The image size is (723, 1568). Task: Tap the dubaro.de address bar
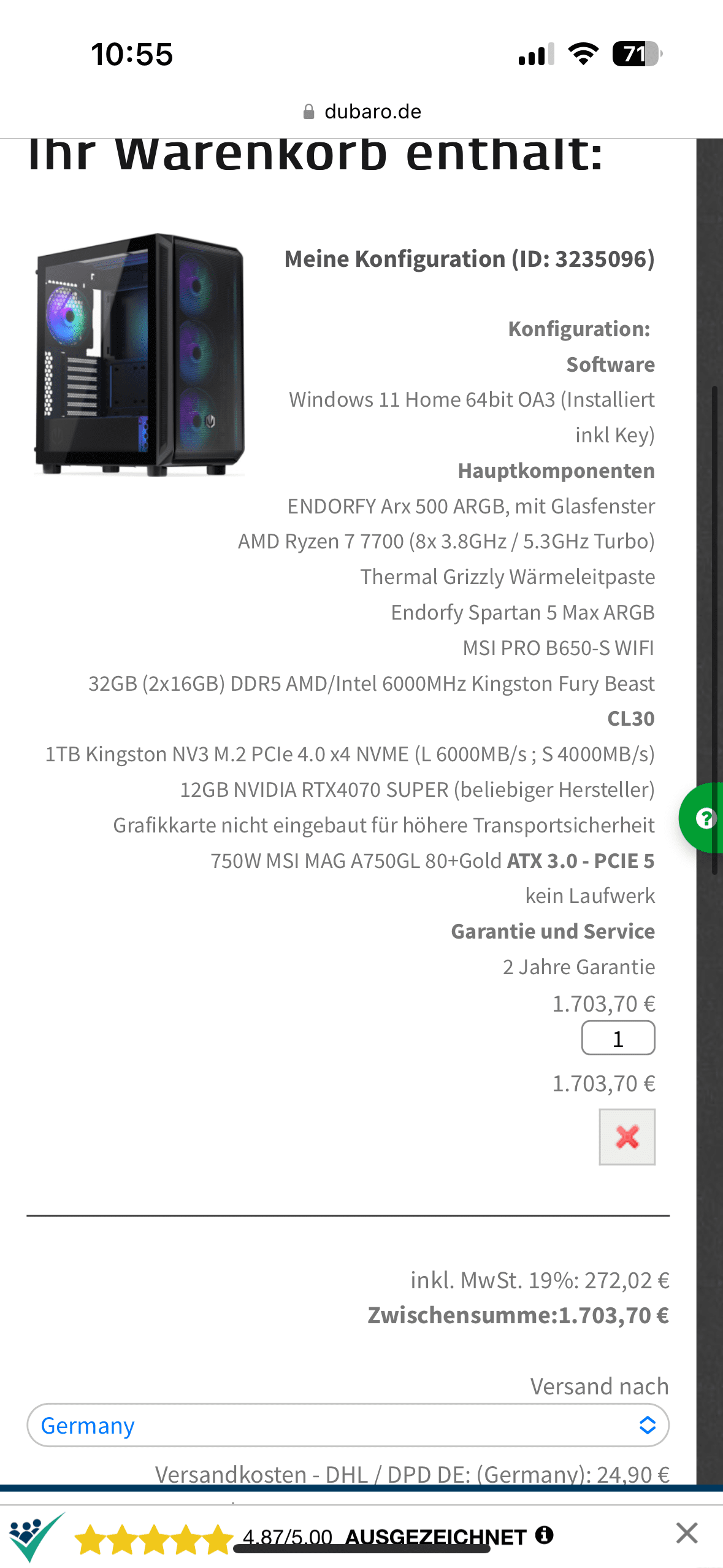(362, 112)
